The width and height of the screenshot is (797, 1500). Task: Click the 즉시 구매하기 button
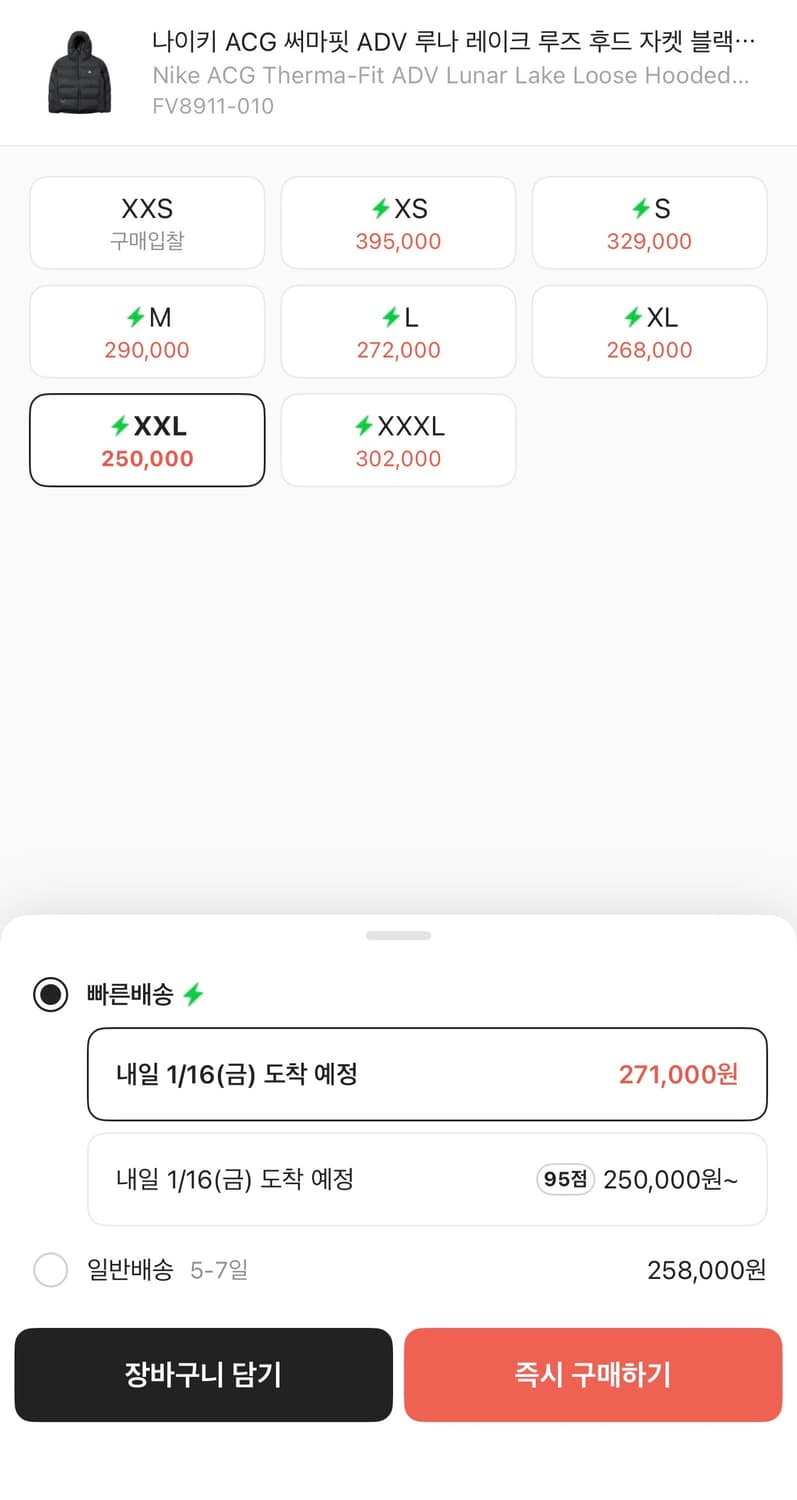click(592, 1374)
